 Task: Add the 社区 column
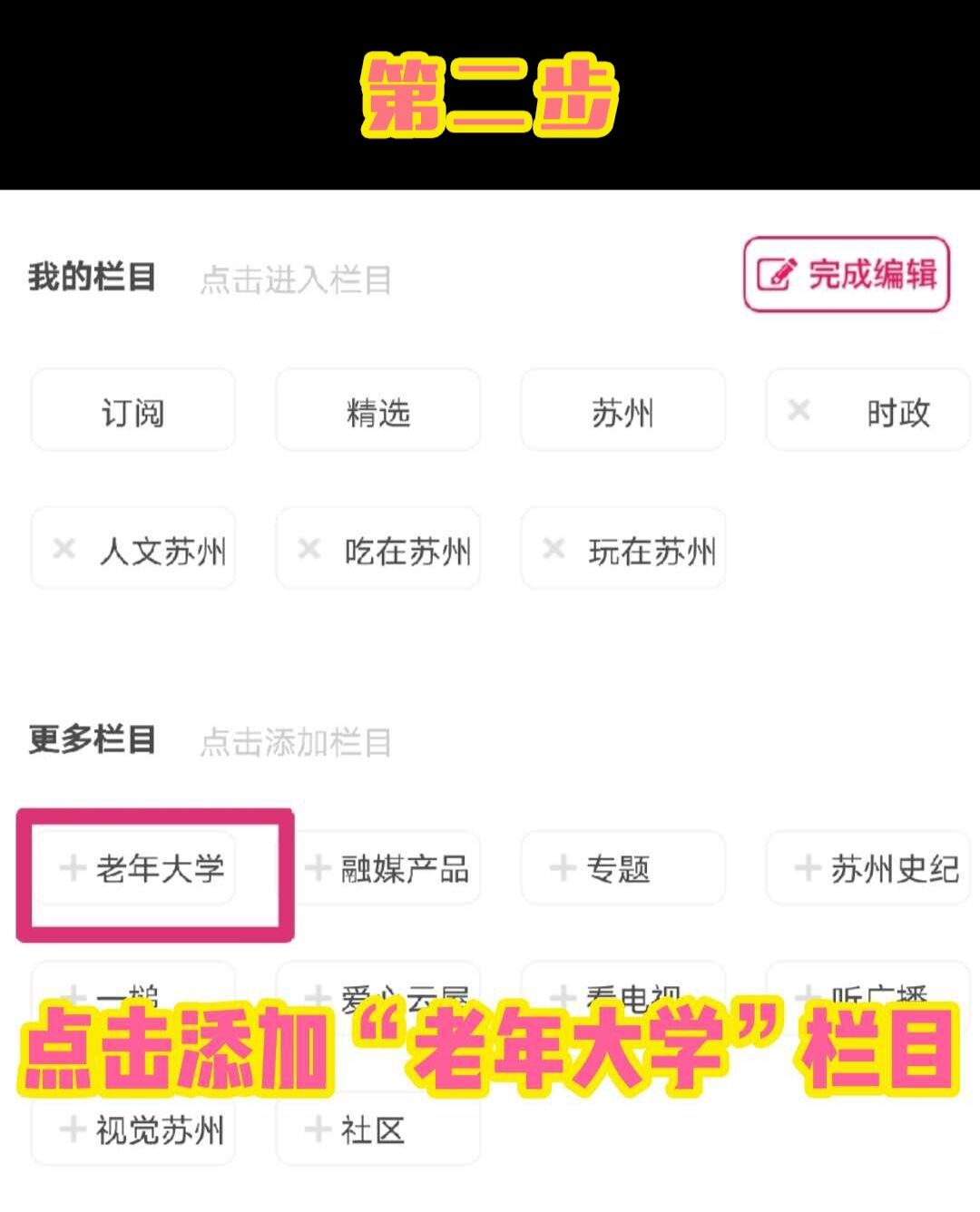pos(377,1130)
